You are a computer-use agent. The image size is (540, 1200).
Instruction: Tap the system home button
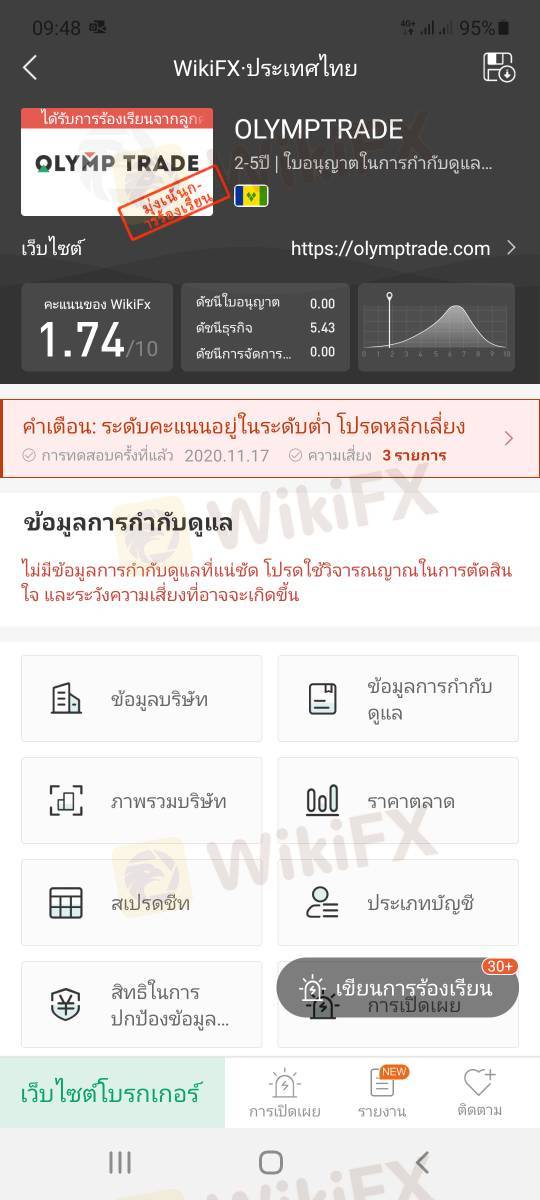(x=271, y=1162)
